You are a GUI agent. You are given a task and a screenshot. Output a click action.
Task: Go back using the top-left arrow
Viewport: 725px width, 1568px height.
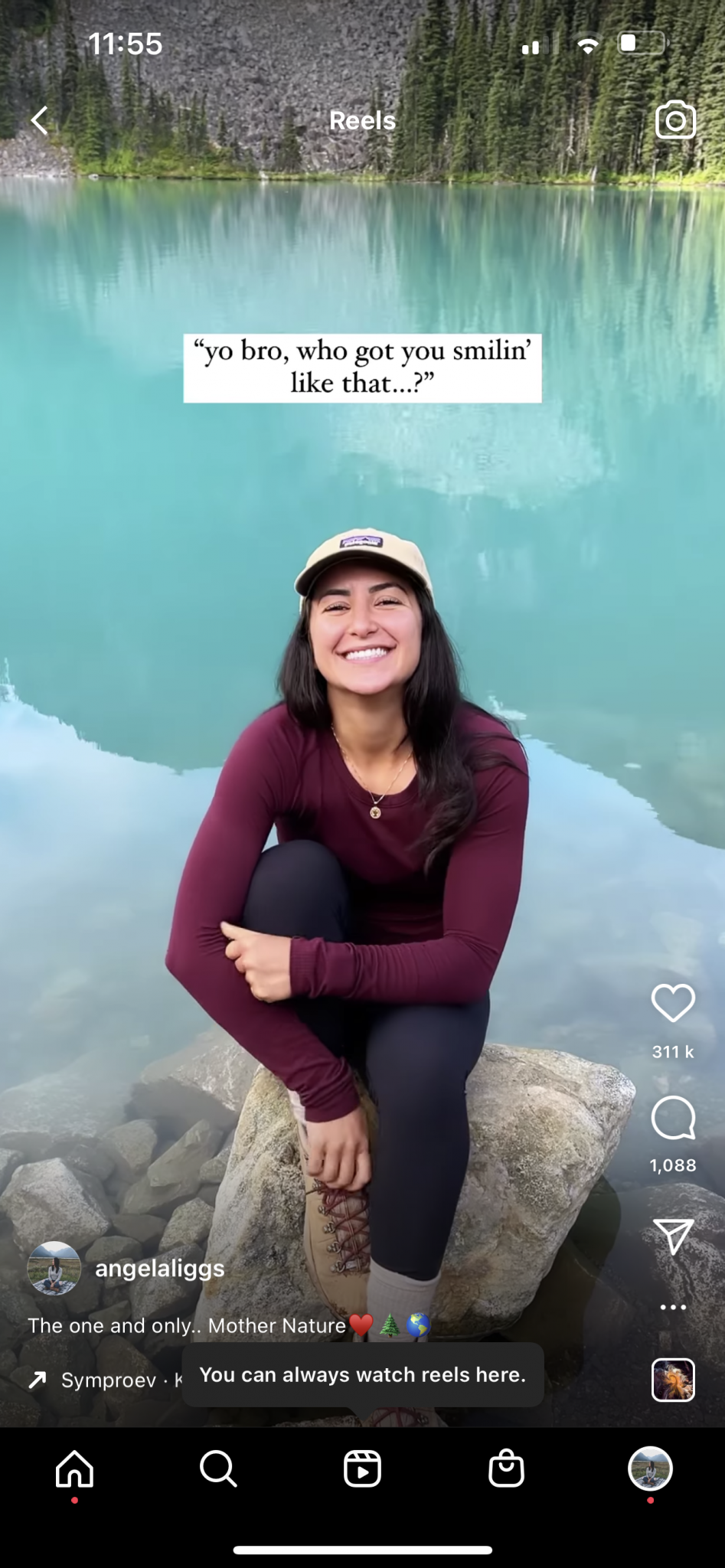tap(40, 120)
